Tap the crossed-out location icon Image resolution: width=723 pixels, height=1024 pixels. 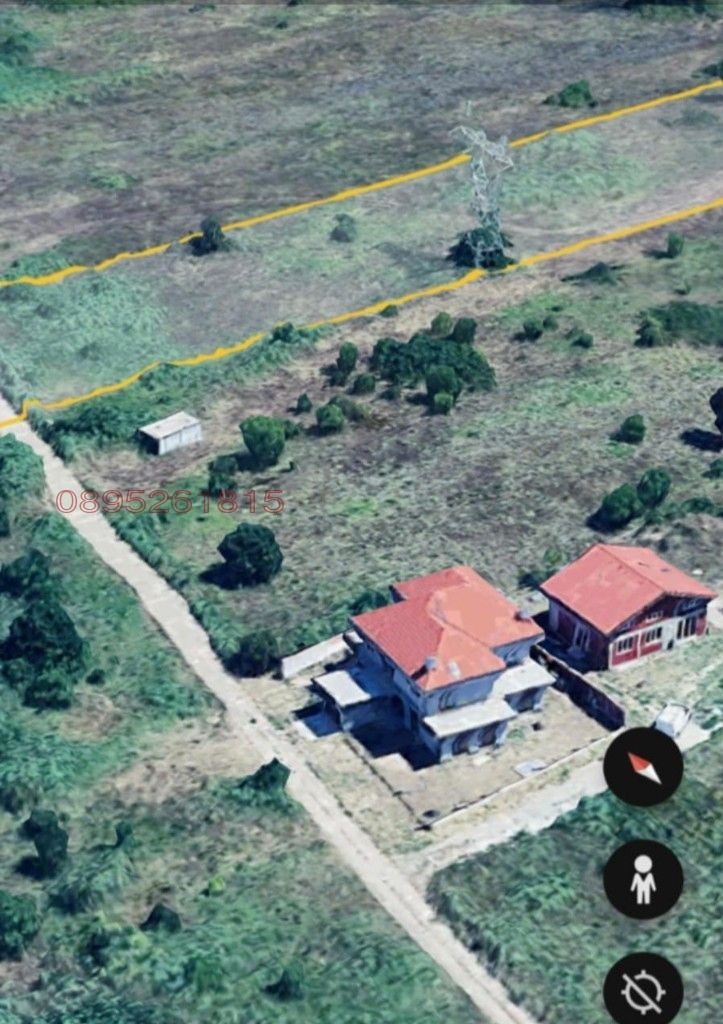(643, 991)
